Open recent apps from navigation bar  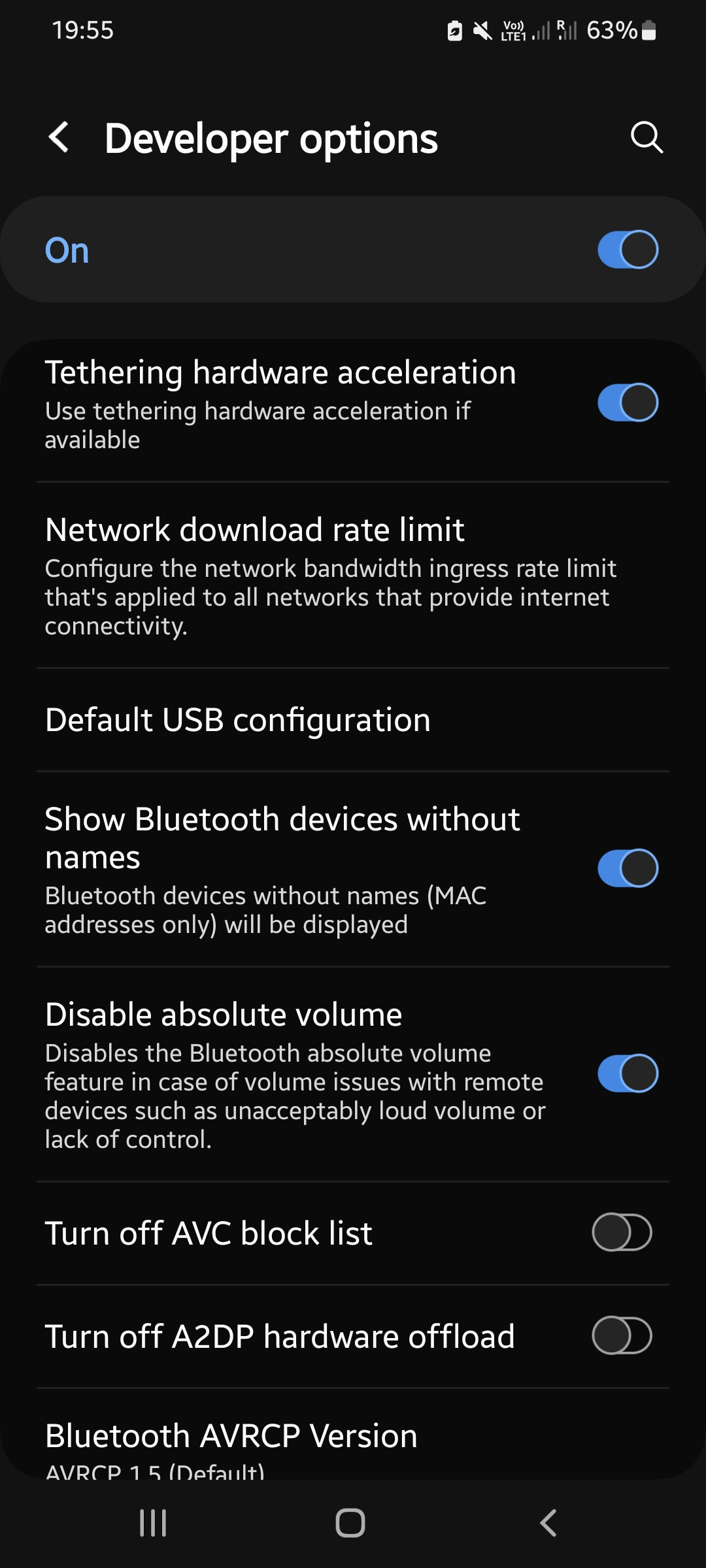click(x=154, y=1523)
